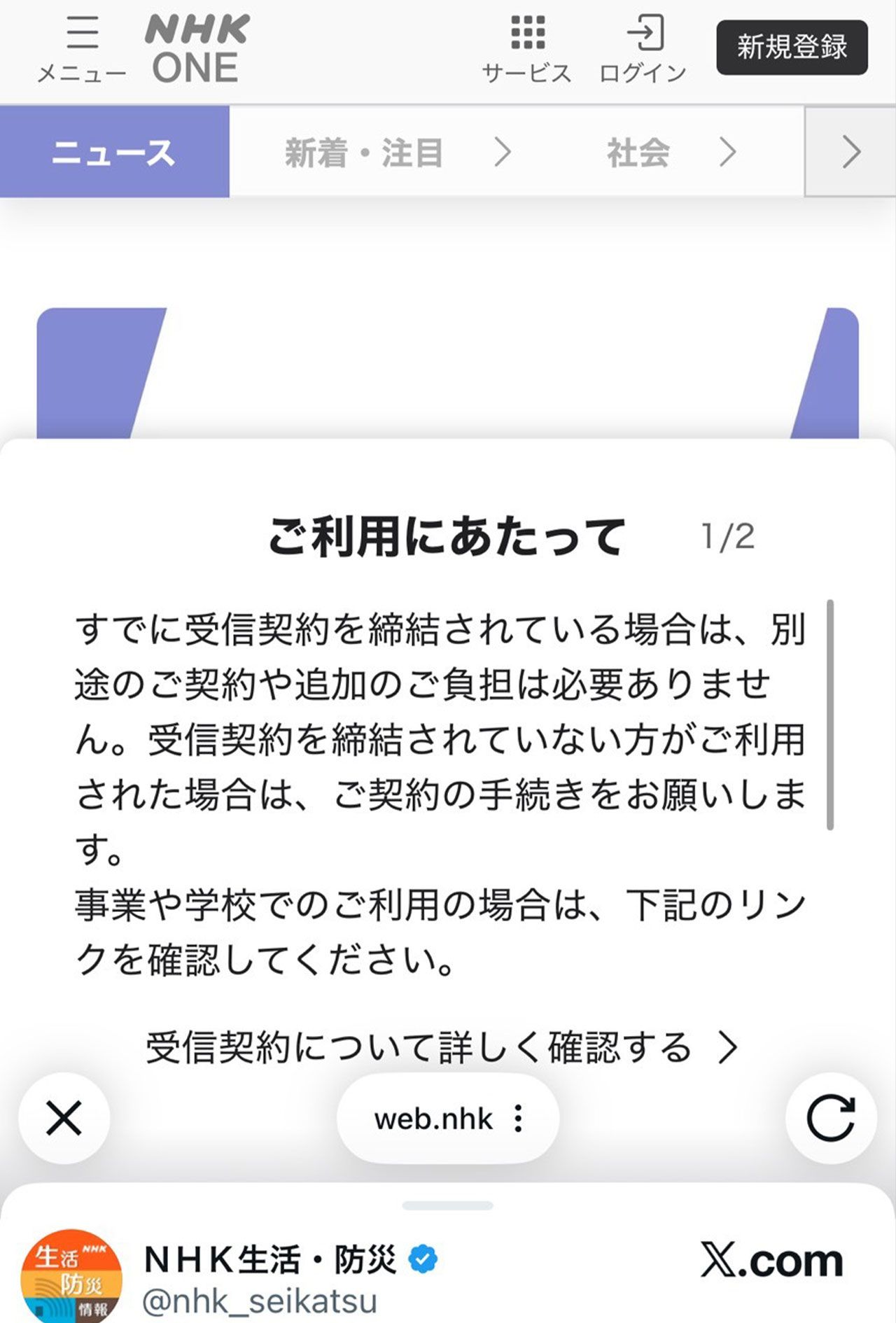The width and height of the screenshot is (896, 1323).
Task: Open the サービス grid icon
Action: [526, 34]
